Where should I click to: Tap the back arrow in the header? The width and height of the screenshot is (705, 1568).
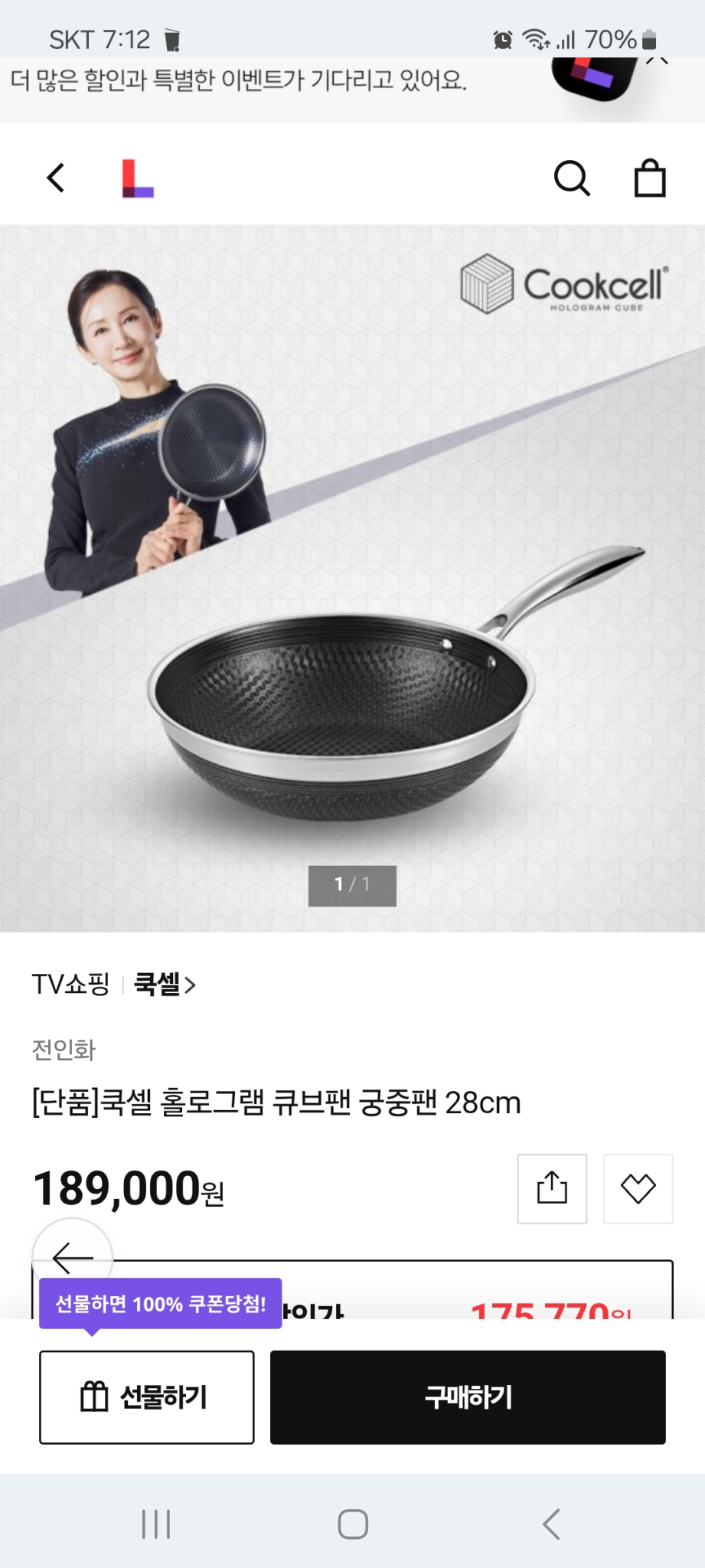(x=54, y=178)
